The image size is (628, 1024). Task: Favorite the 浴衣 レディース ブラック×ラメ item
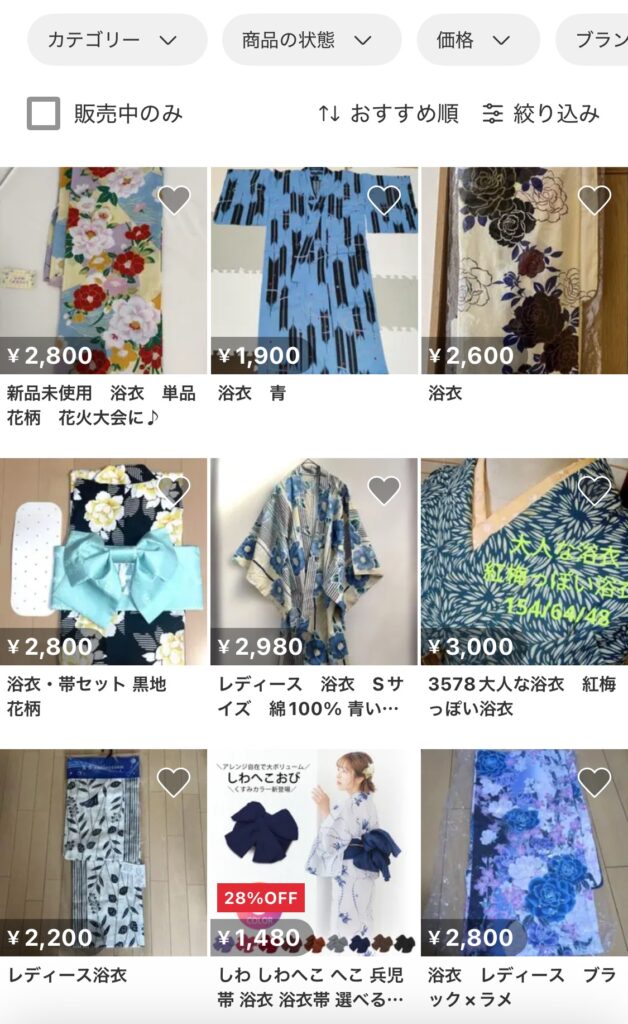tap(594, 782)
